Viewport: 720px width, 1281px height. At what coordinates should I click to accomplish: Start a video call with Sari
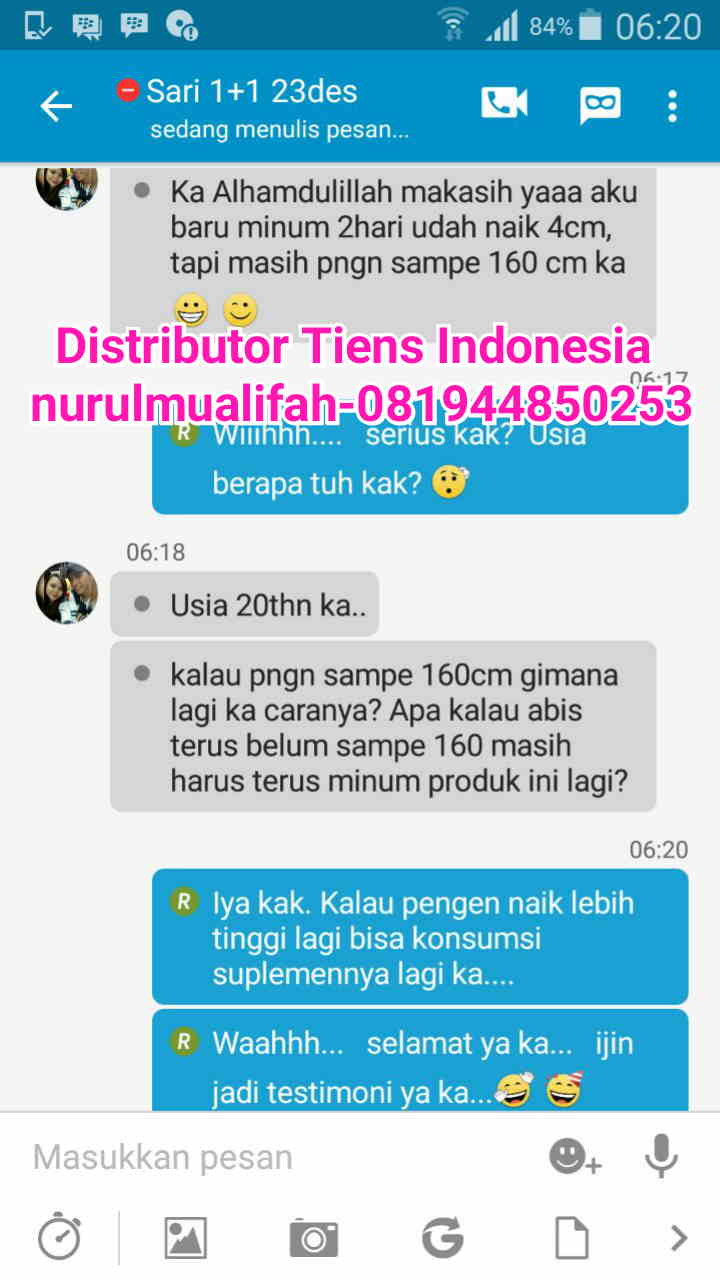point(504,103)
